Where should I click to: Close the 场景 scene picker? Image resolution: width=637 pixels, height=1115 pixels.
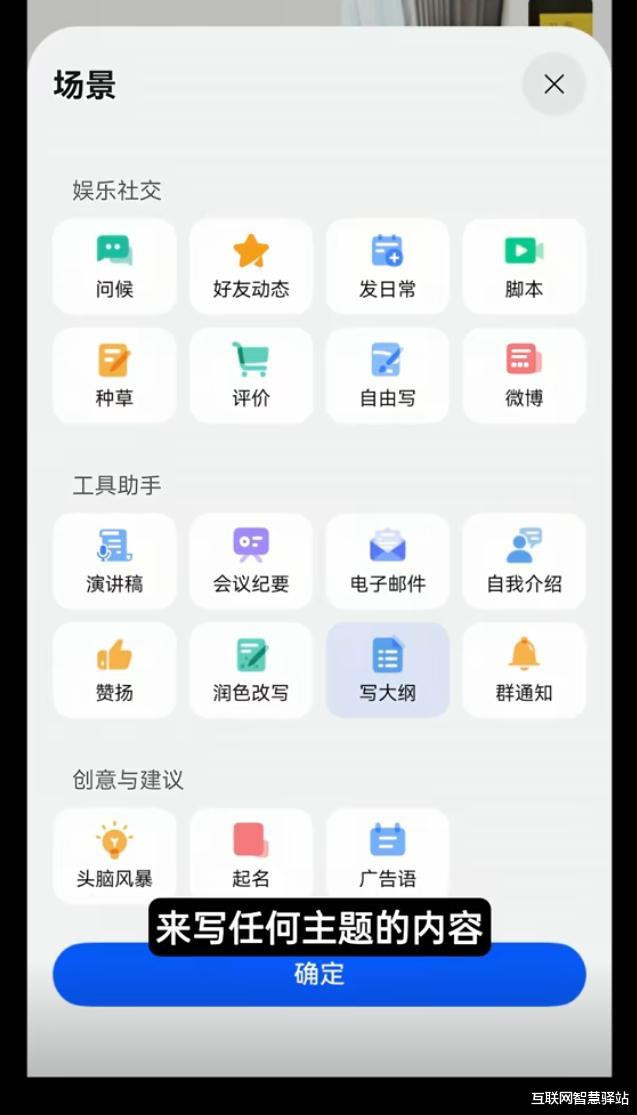pyautogui.click(x=554, y=84)
